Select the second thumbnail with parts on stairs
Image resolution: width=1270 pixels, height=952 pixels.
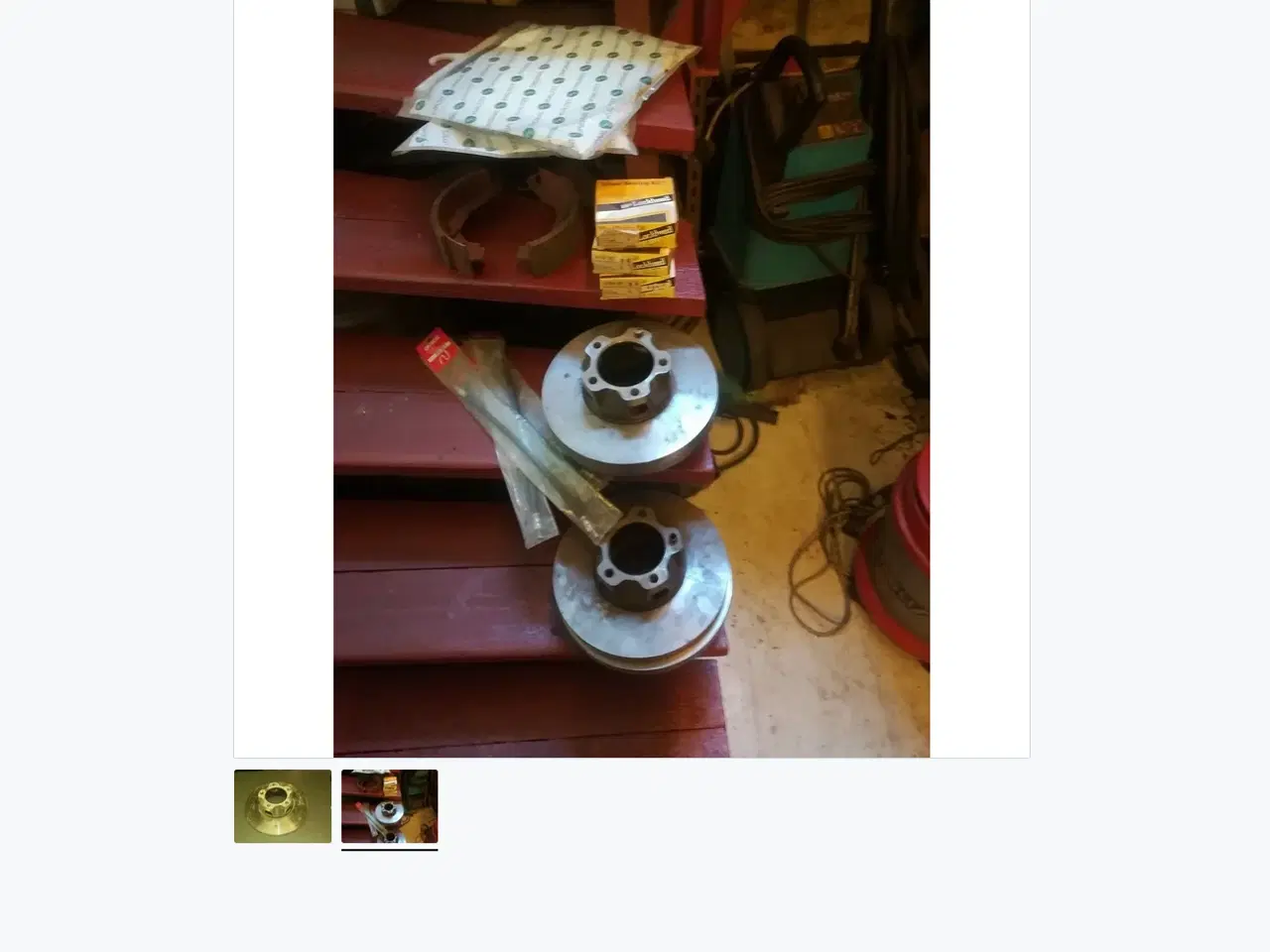click(389, 806)
